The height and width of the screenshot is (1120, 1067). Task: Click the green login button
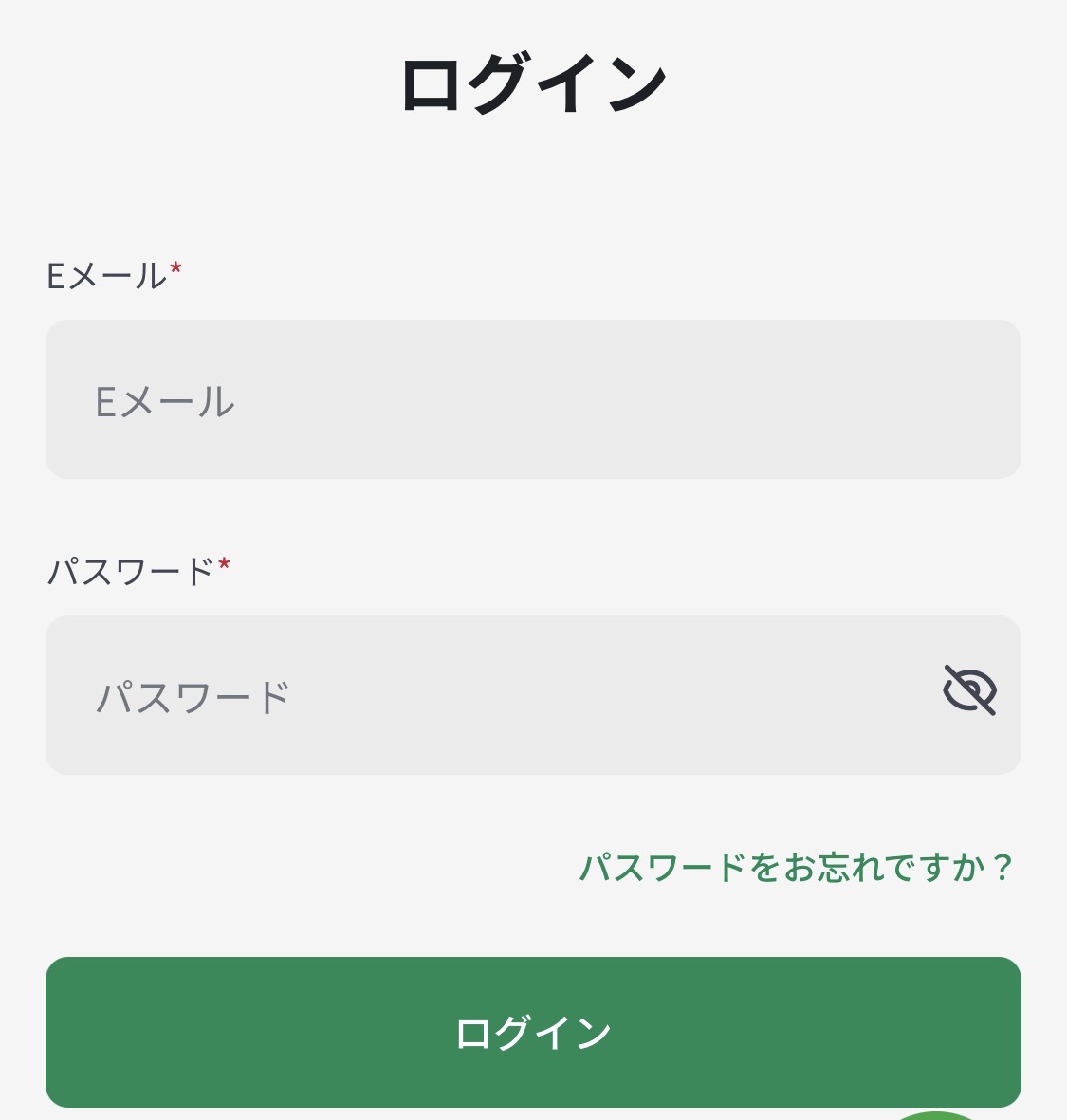click(533, 1032)
